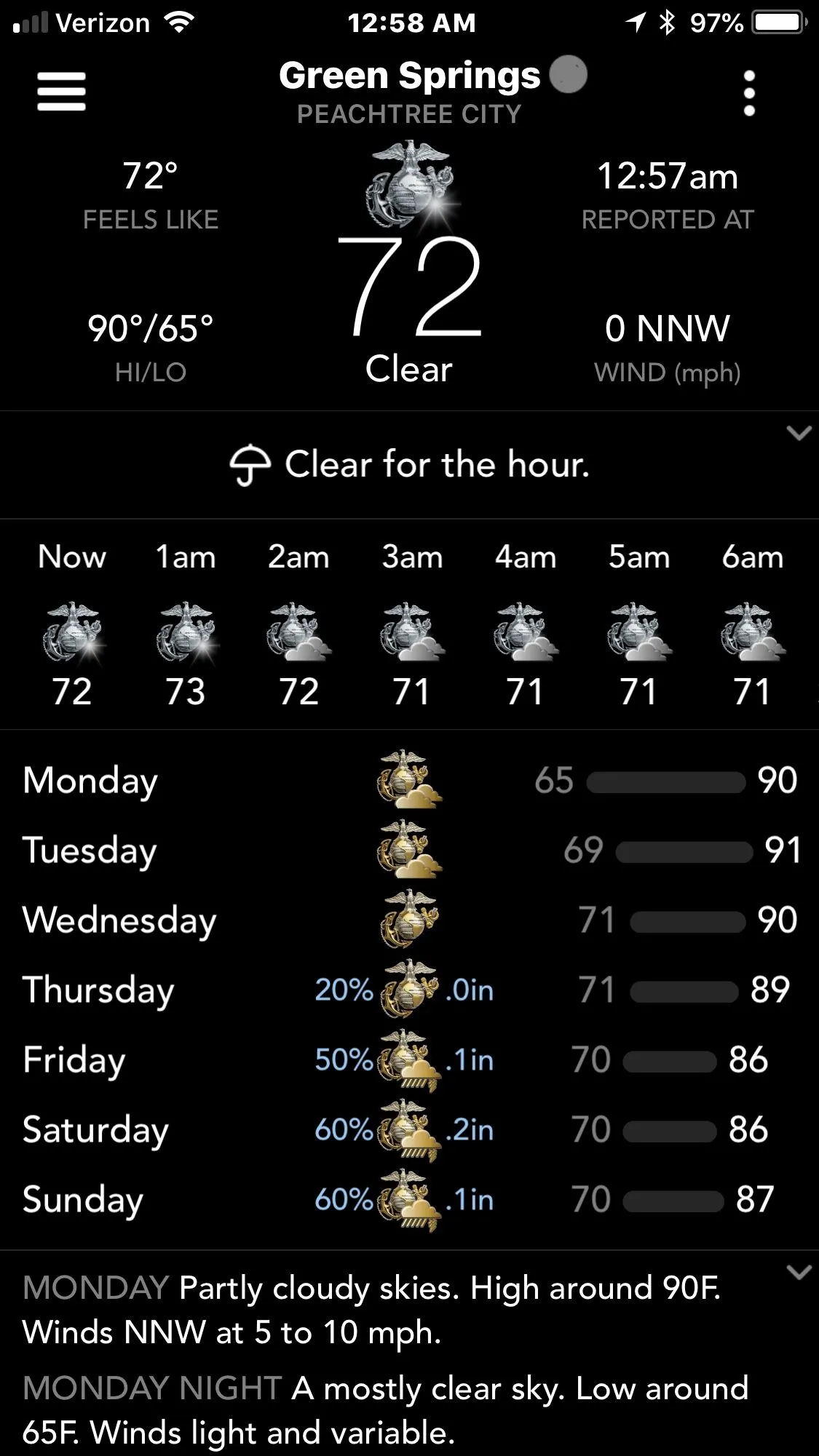Screen dimensions: 819x1456
Task: Select the Tuesday forecast row
Action: click(409, 850)
